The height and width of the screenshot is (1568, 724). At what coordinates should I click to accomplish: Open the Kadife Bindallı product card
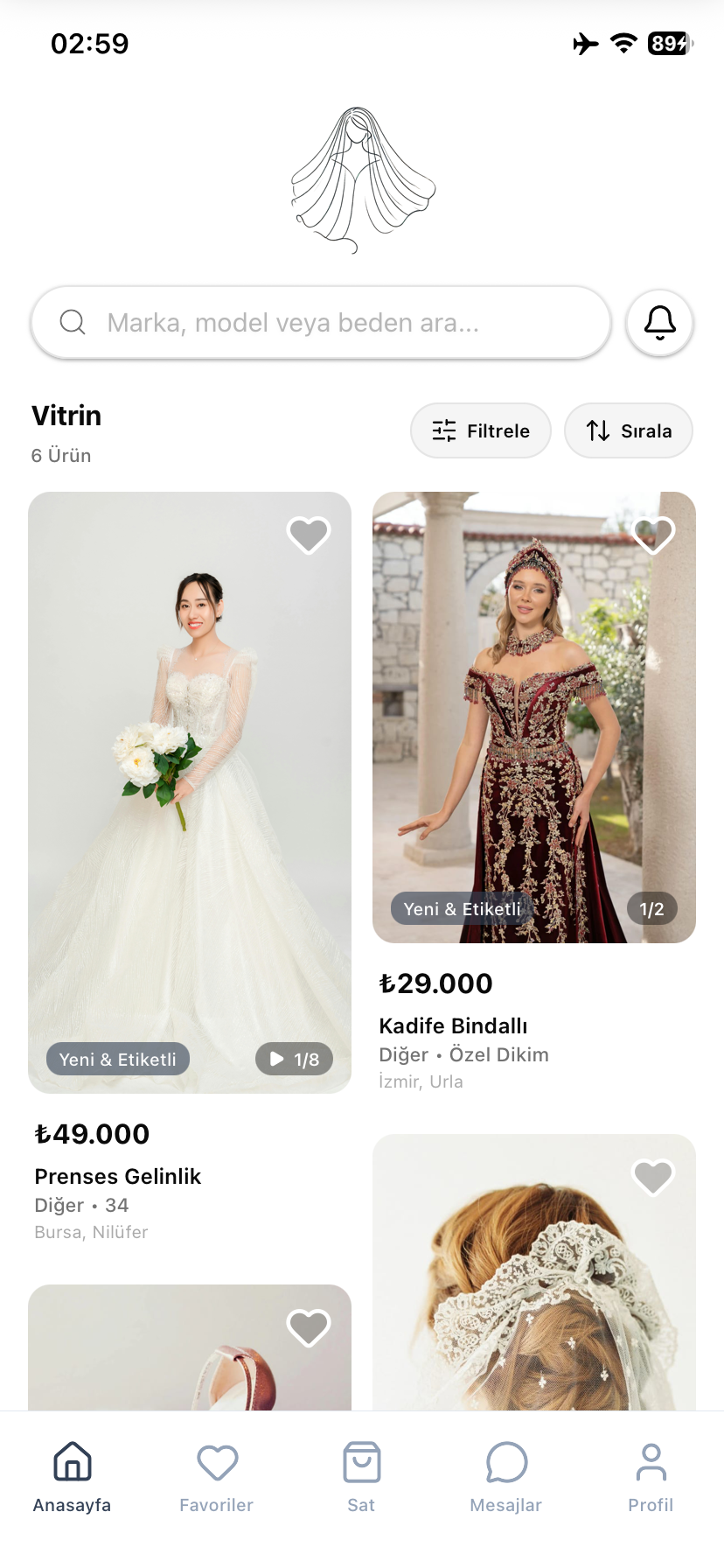(533, 717)
